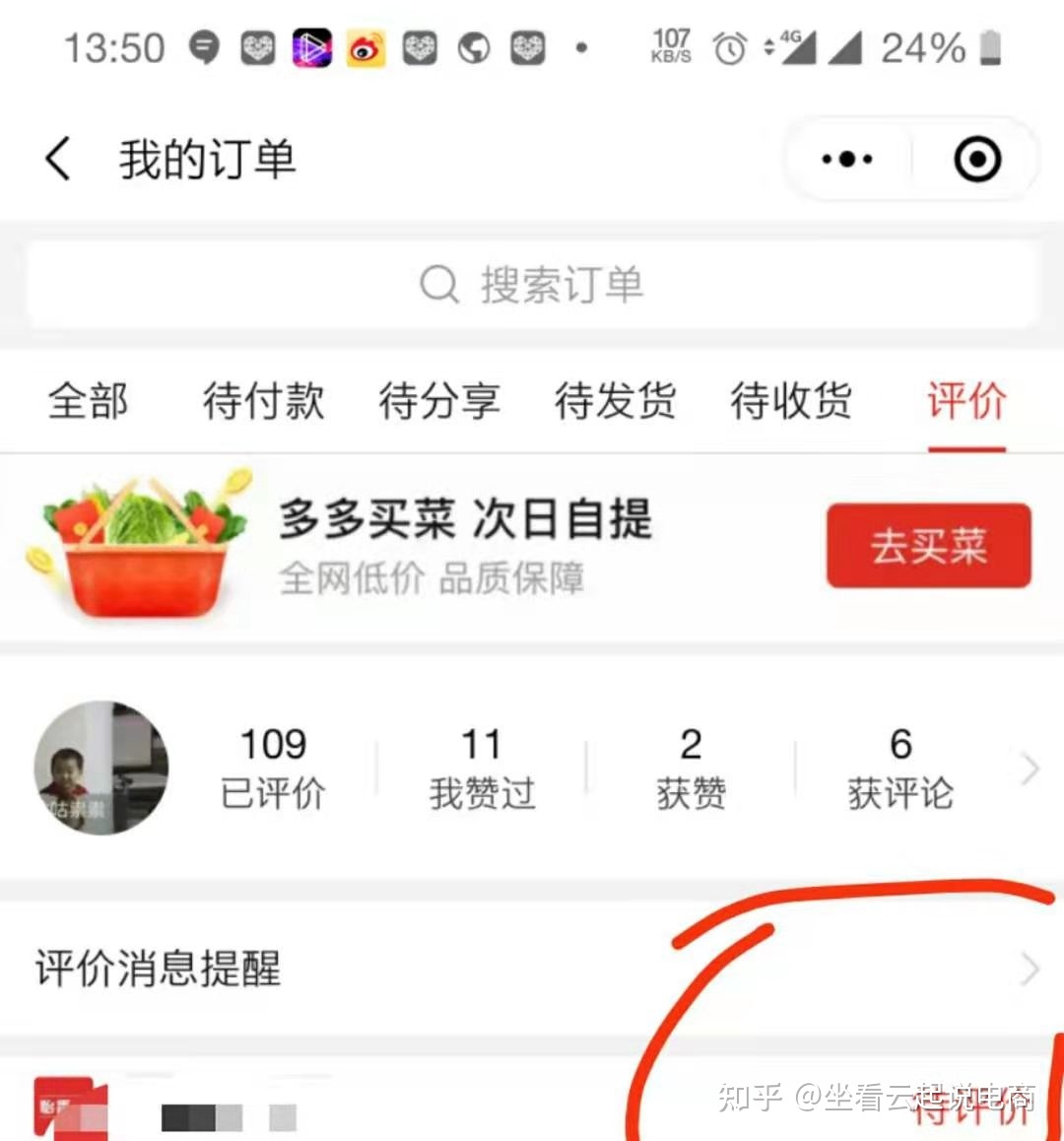Switch to the 待收货 tab
Viewport: 1064px width, 1141px height.
click(790, 401)
